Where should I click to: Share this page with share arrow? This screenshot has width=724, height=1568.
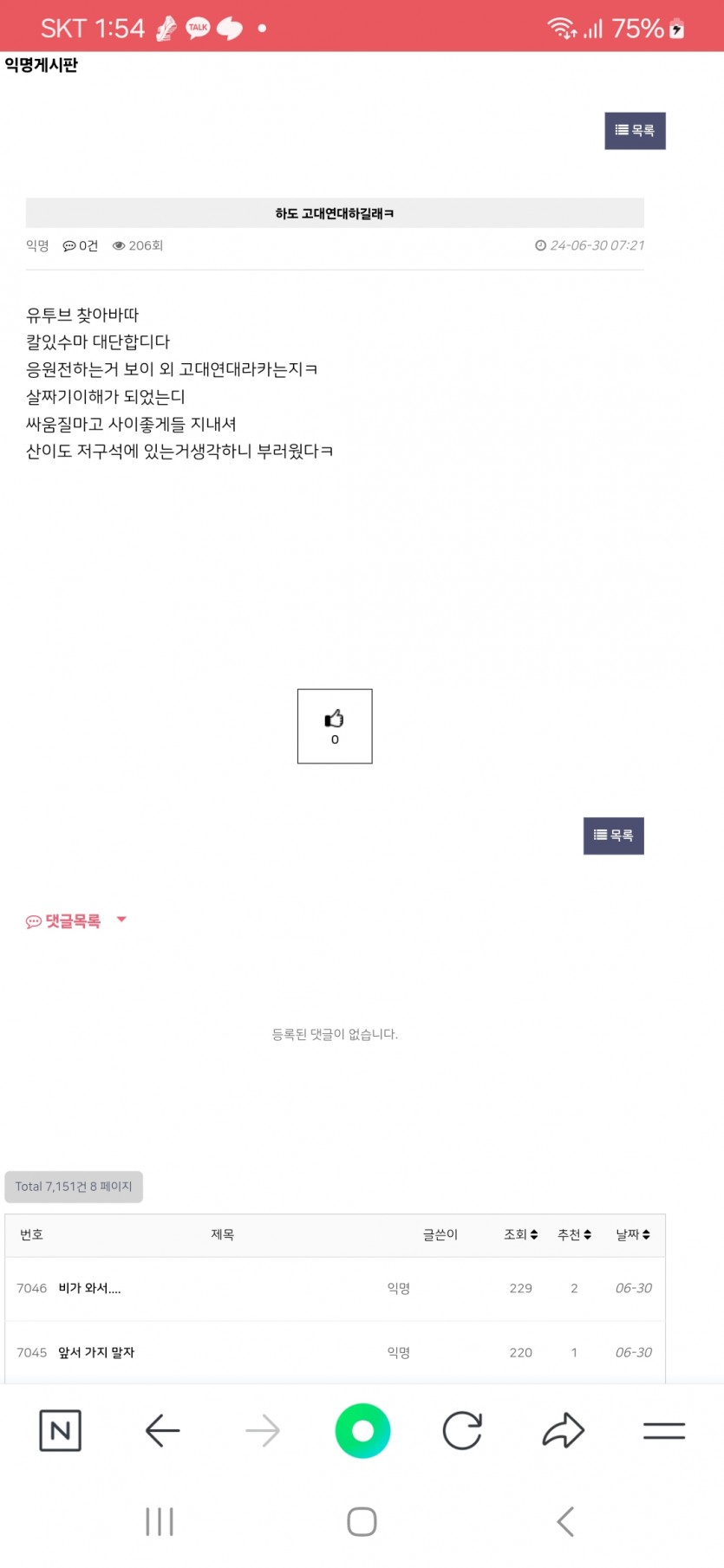pos(564,1430)
